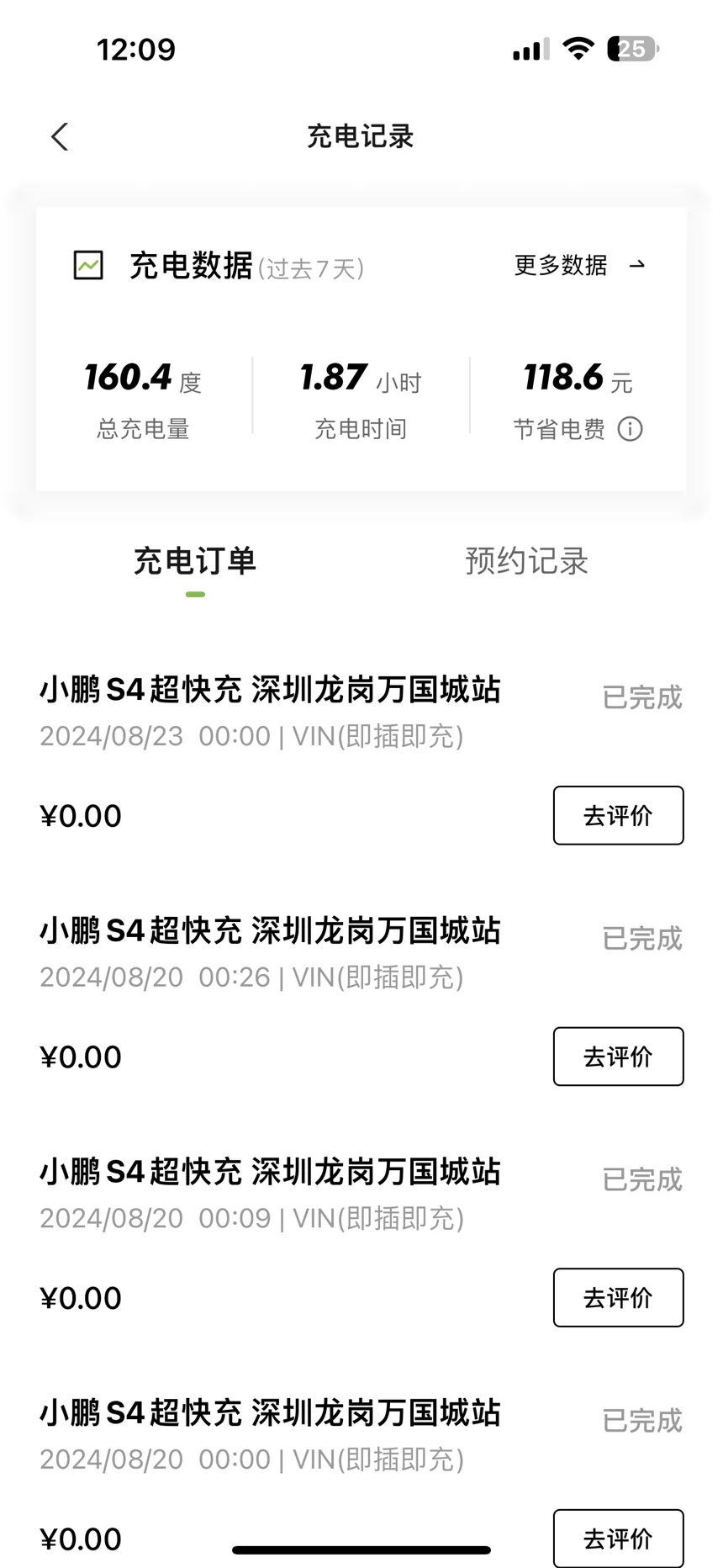Select the 充电订单 tab
Image resolution: width=723 pixels, height=1568 pixels.
coord(195,562)
